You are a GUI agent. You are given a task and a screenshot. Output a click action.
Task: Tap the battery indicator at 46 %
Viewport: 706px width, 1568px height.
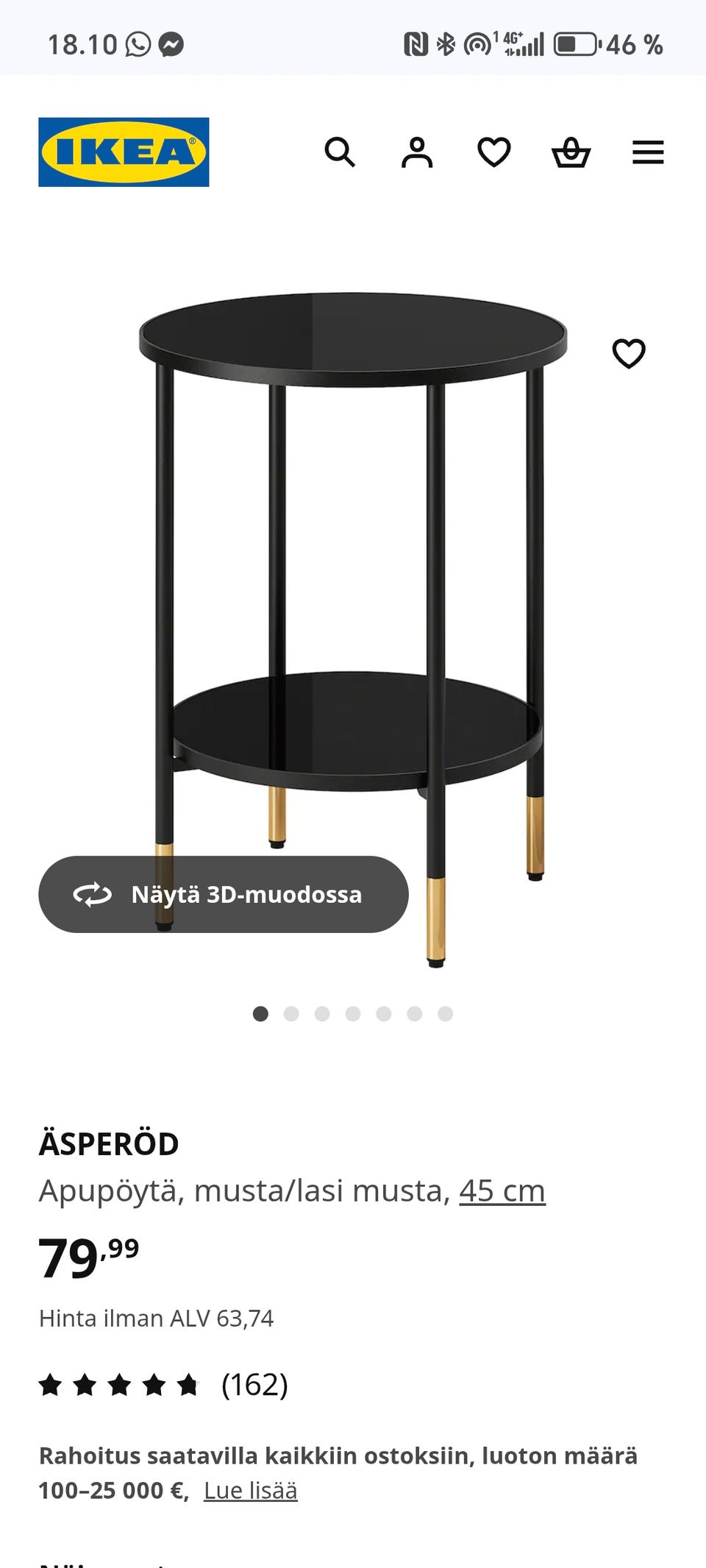[577, 44]
